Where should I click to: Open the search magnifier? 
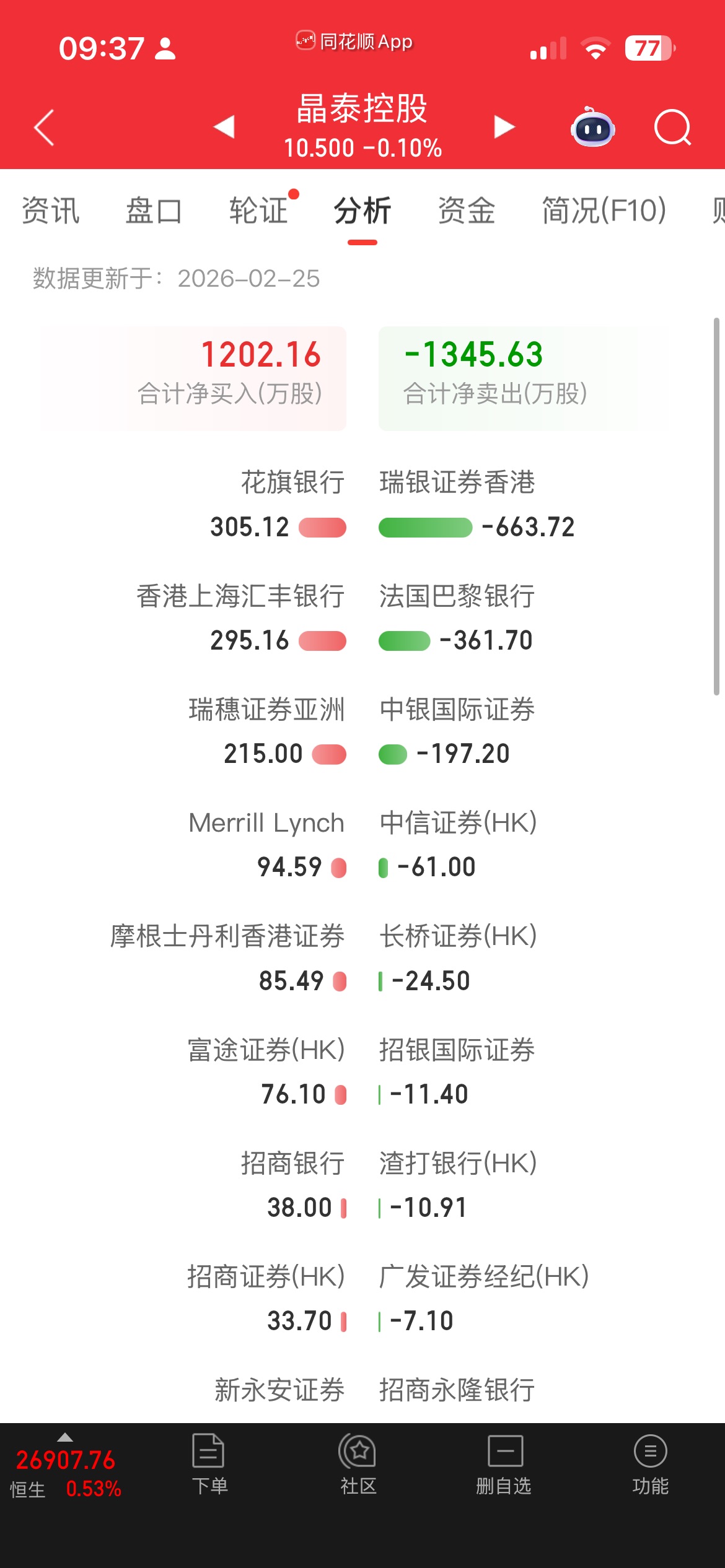pyautogui.click(x=672, y=128)
